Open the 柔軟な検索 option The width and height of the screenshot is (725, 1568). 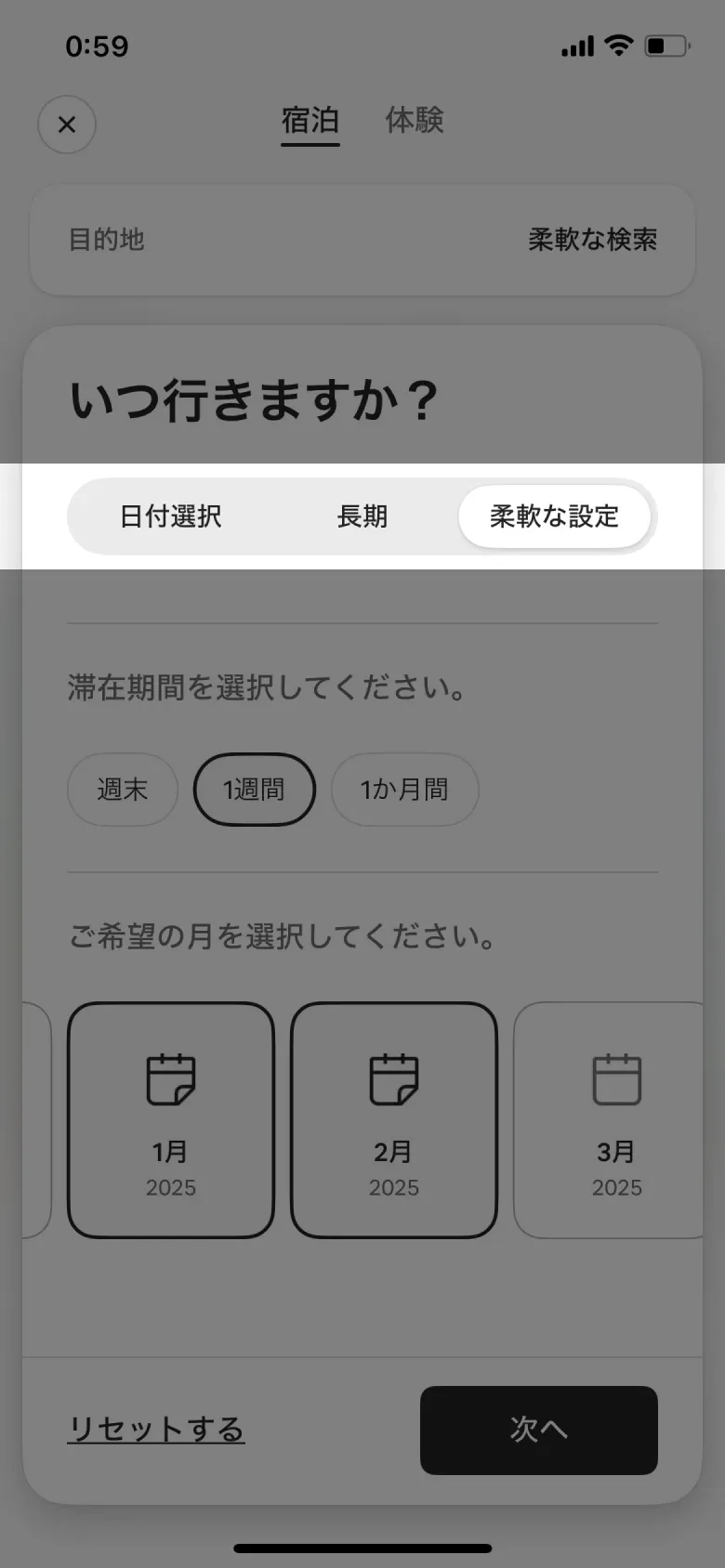(x=591, y=241)
